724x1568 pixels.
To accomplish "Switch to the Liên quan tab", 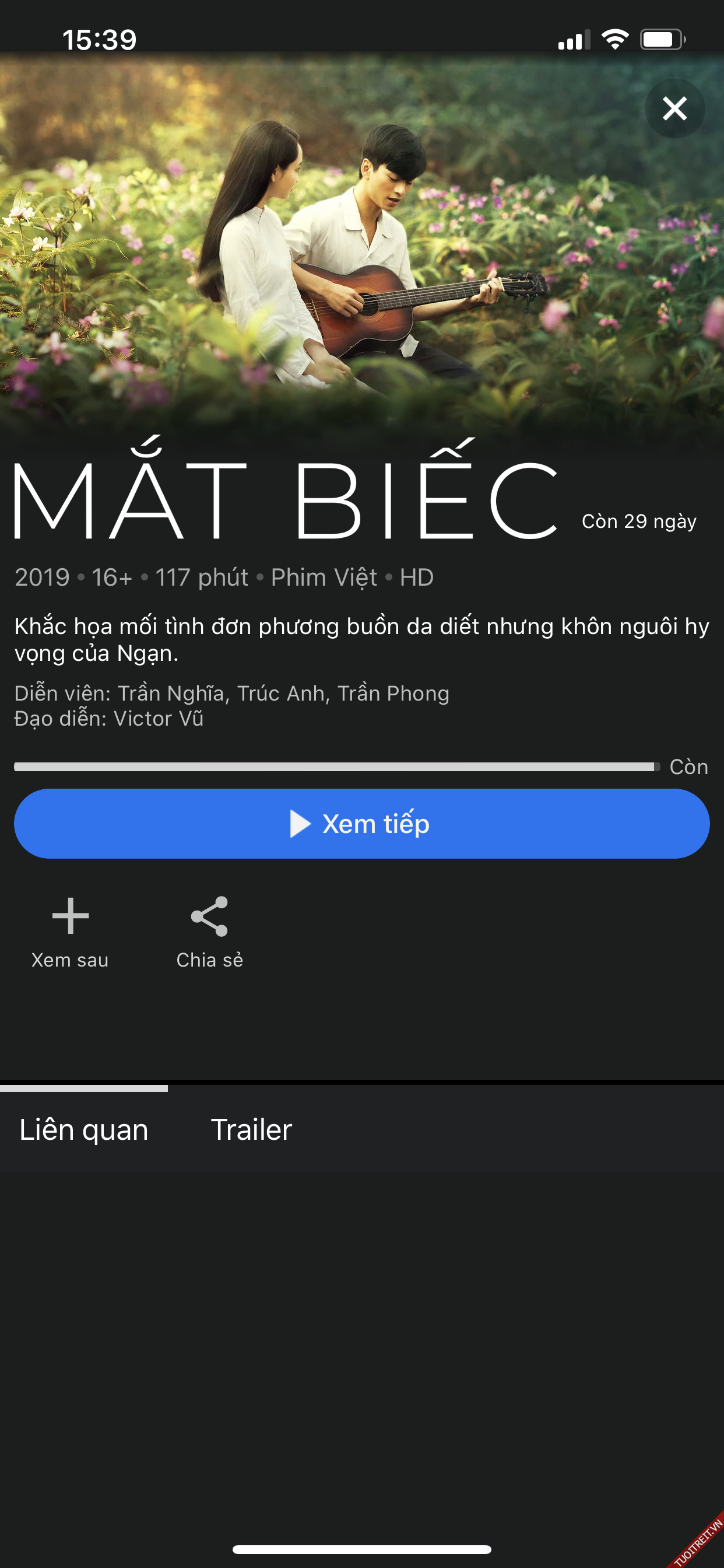I will coord(84,1130).
